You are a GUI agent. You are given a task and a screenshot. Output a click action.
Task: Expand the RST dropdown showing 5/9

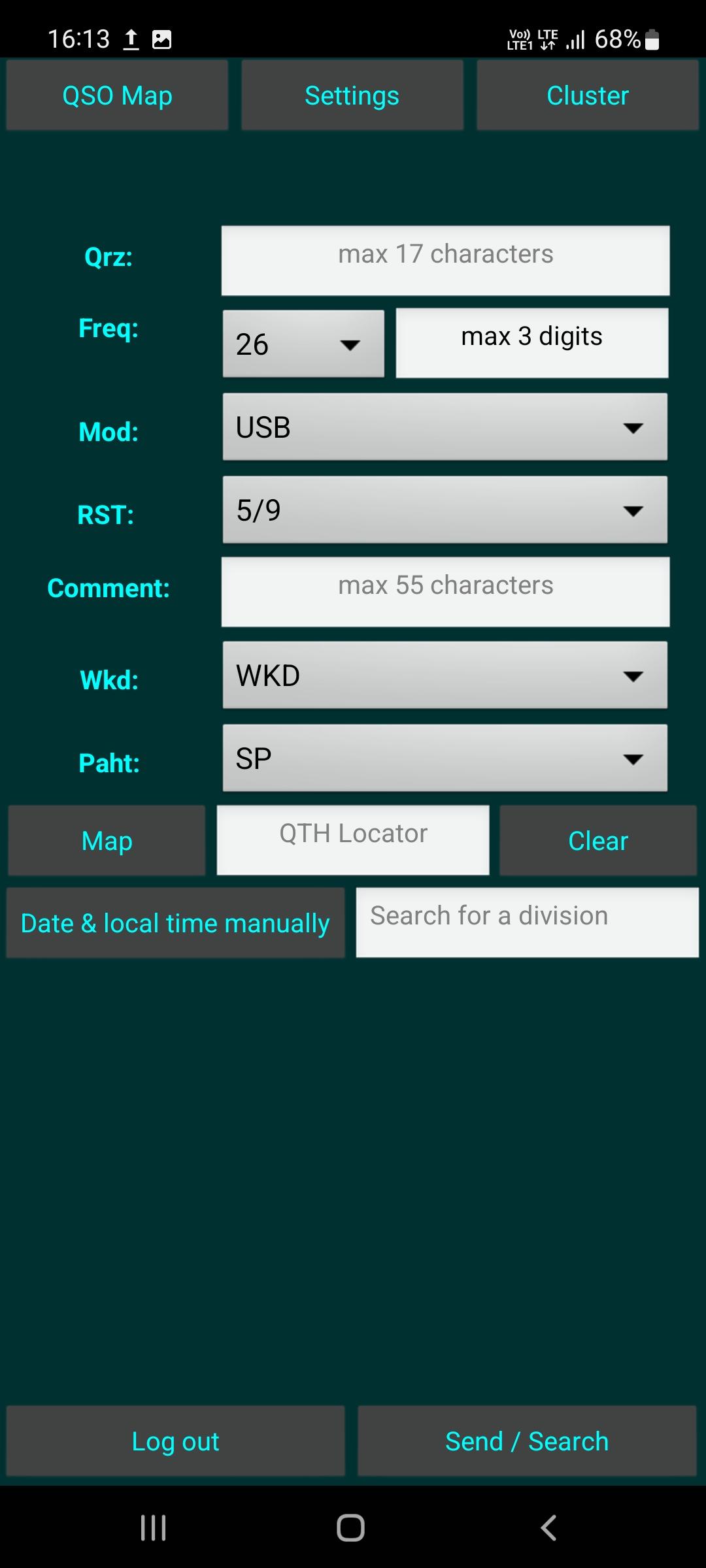click(x=445, y=510)
